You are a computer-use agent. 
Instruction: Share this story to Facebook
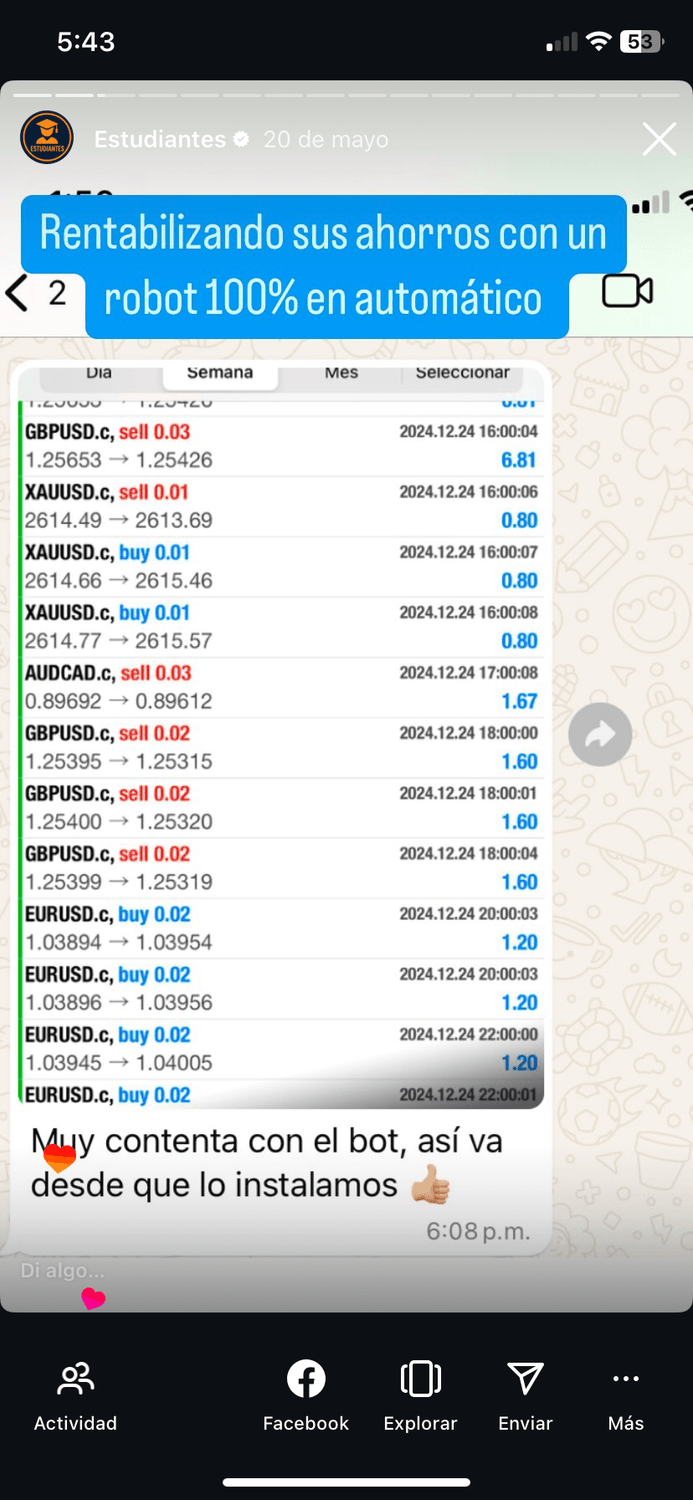tap(306, 1395)
